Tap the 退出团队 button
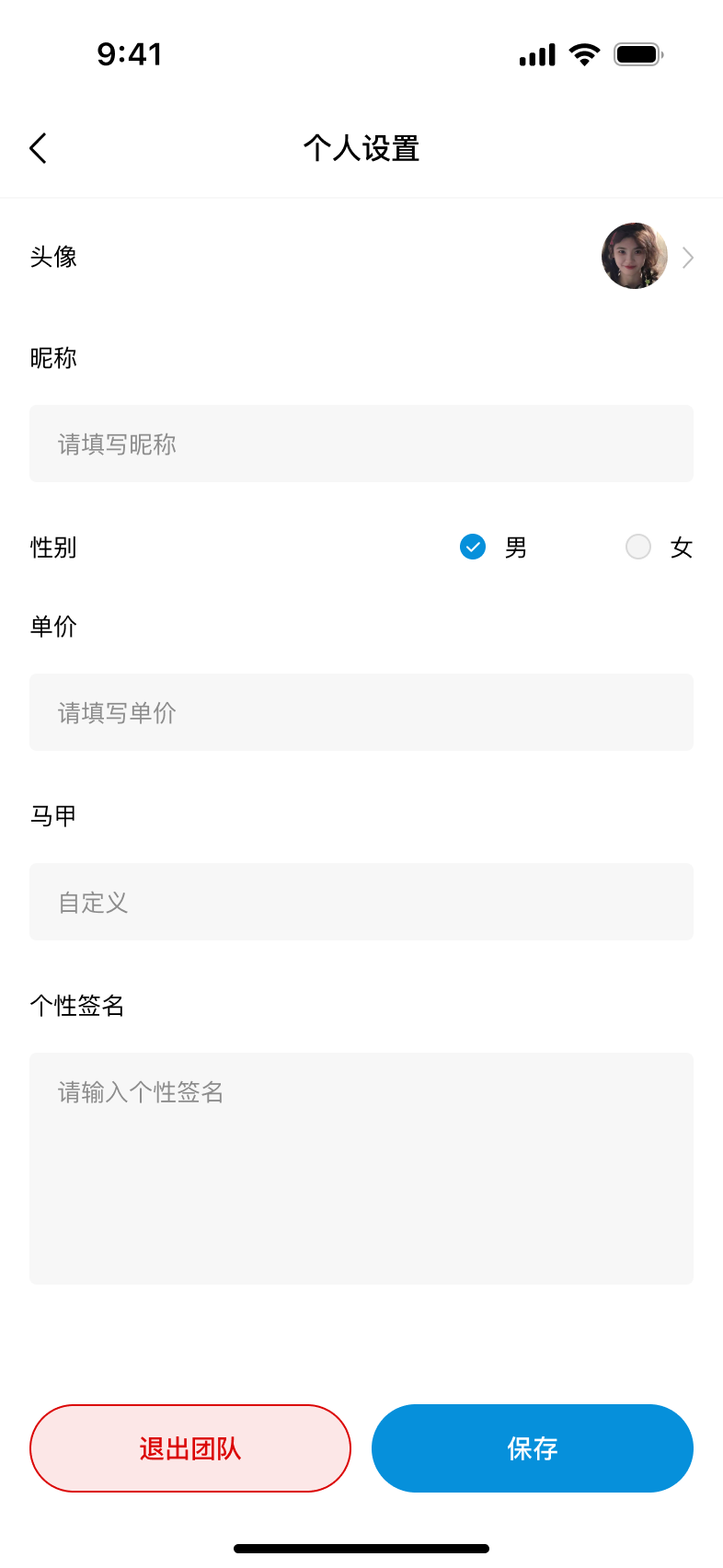 tap(190, 1448)
